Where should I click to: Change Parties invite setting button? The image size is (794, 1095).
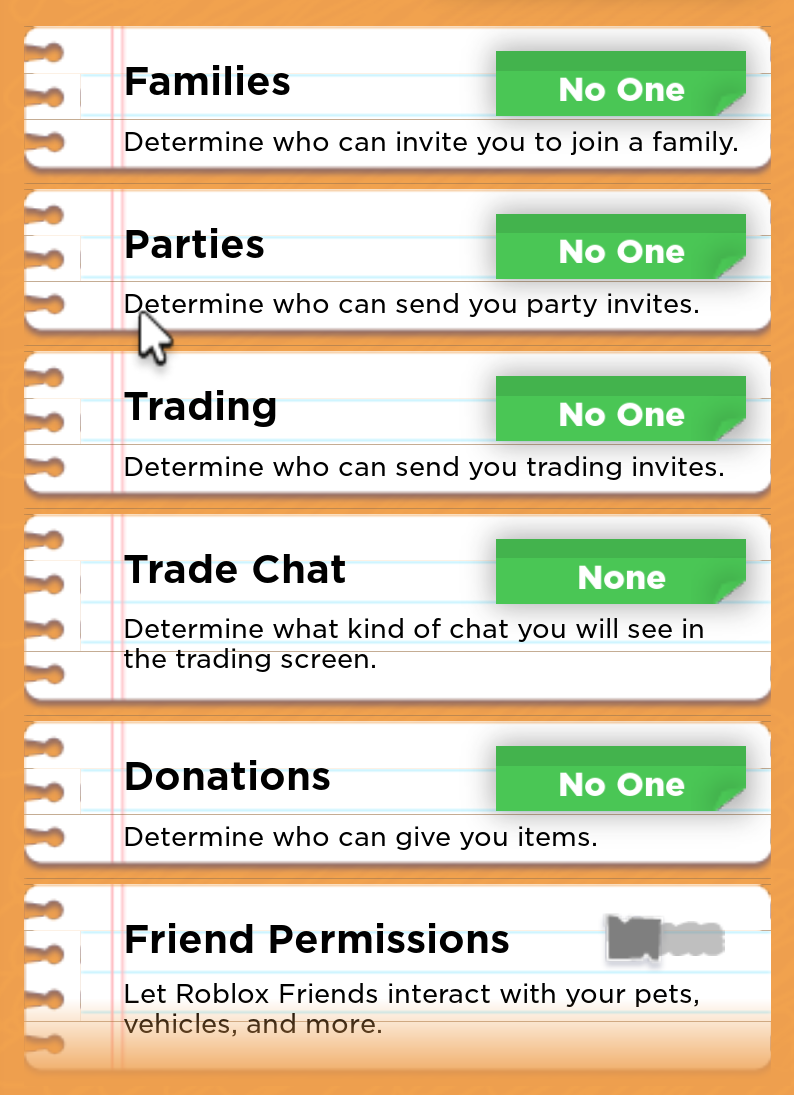click(x=621, y=247)
